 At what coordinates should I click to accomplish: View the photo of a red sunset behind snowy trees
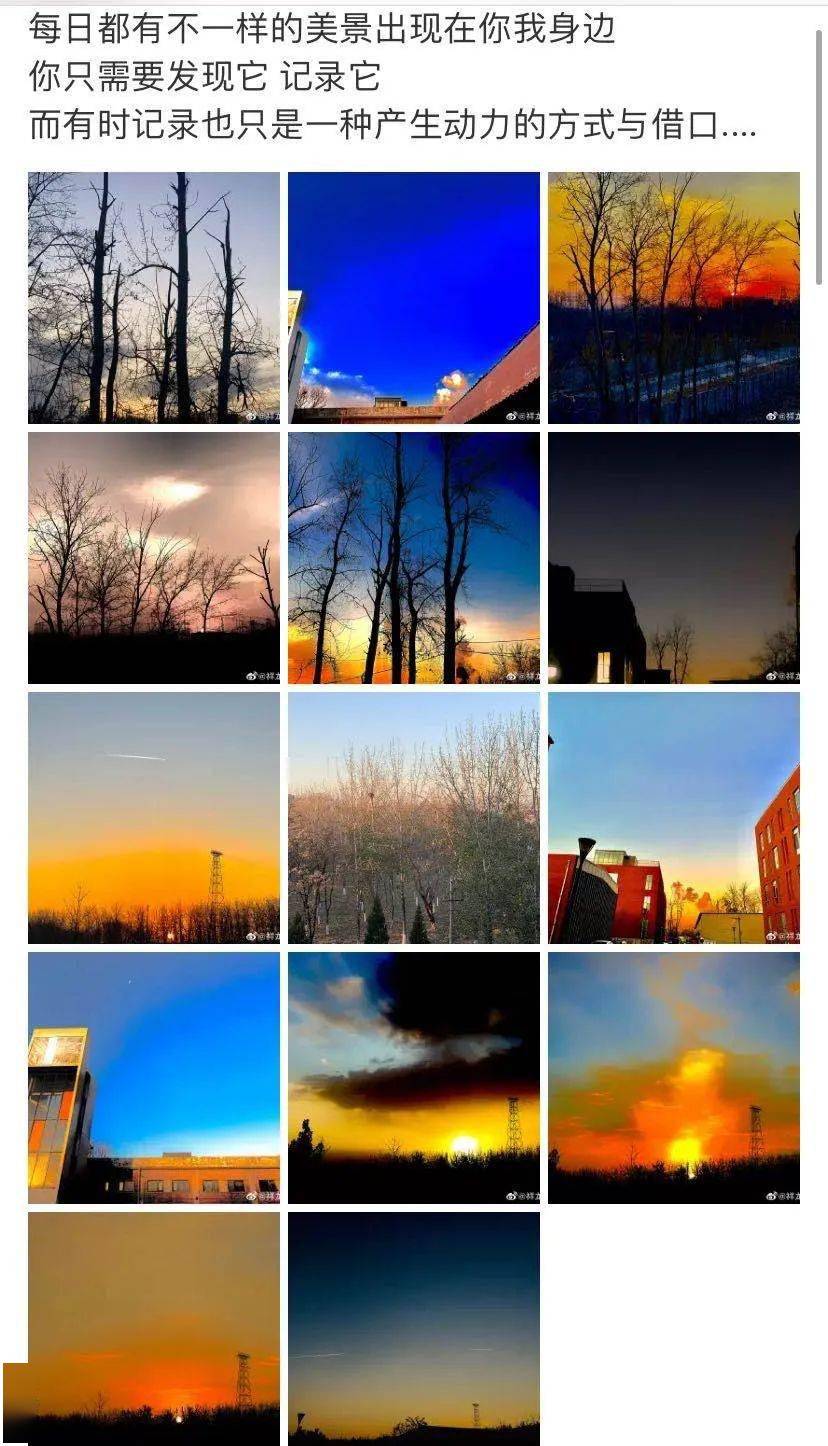tap(673, 297)
